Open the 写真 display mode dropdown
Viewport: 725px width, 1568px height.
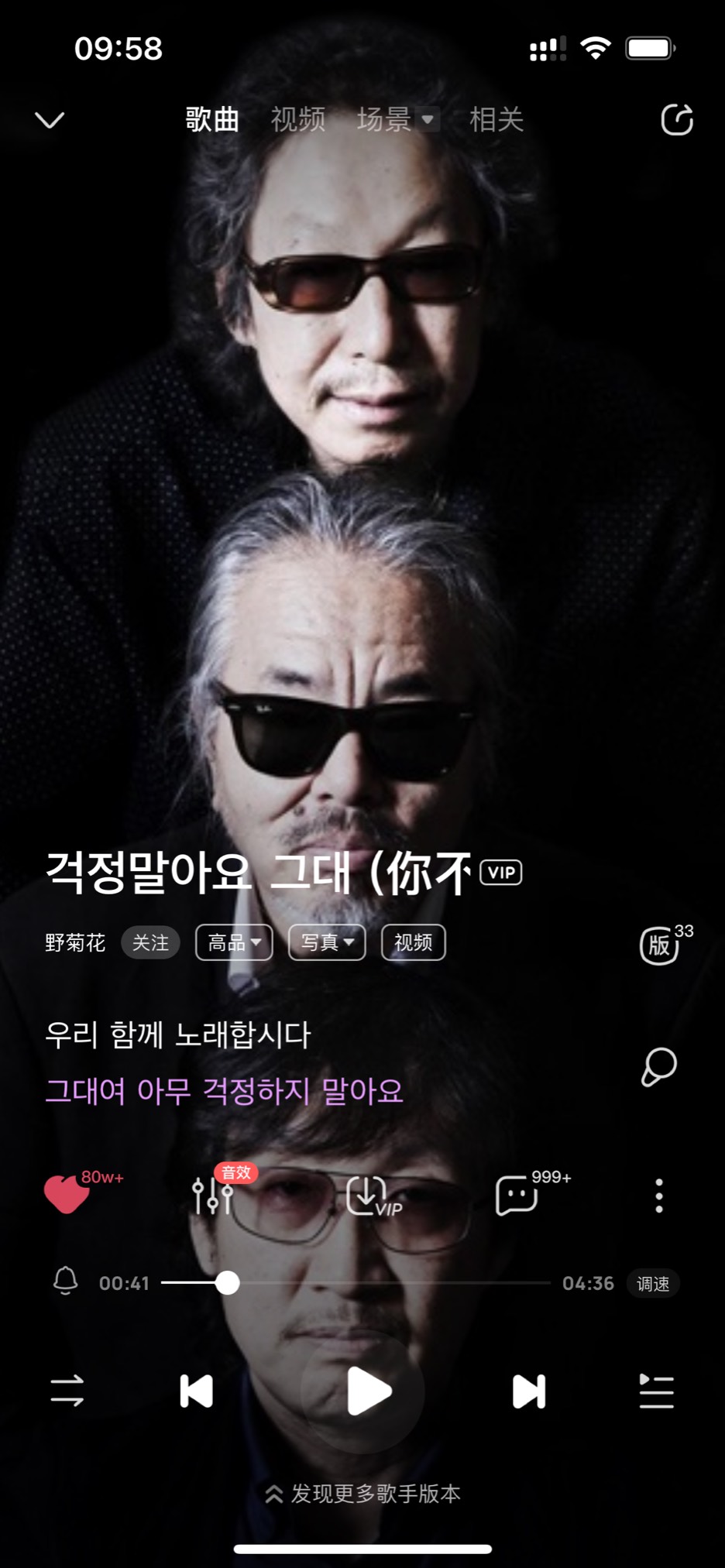click(327, 942)
